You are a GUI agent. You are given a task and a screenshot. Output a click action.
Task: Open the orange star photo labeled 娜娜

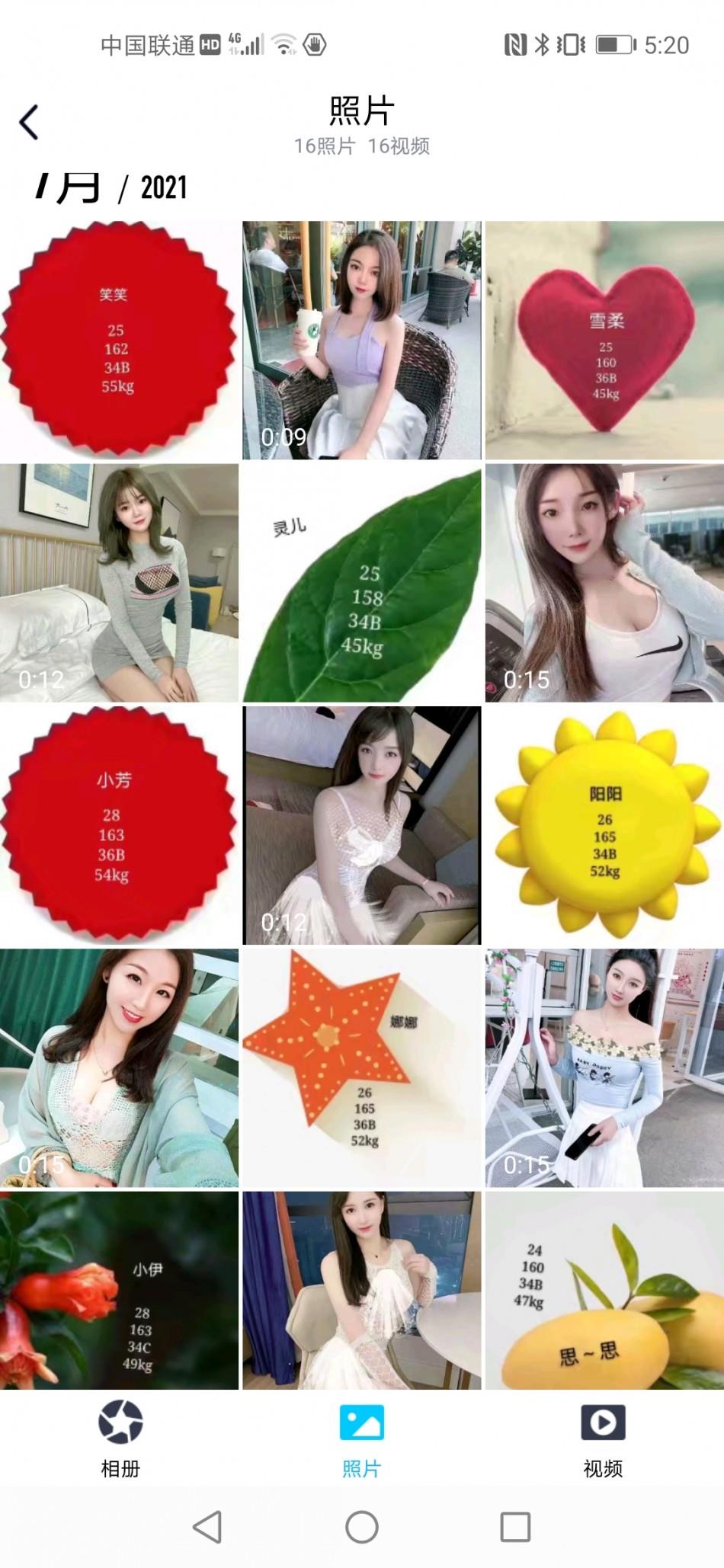361,1067
